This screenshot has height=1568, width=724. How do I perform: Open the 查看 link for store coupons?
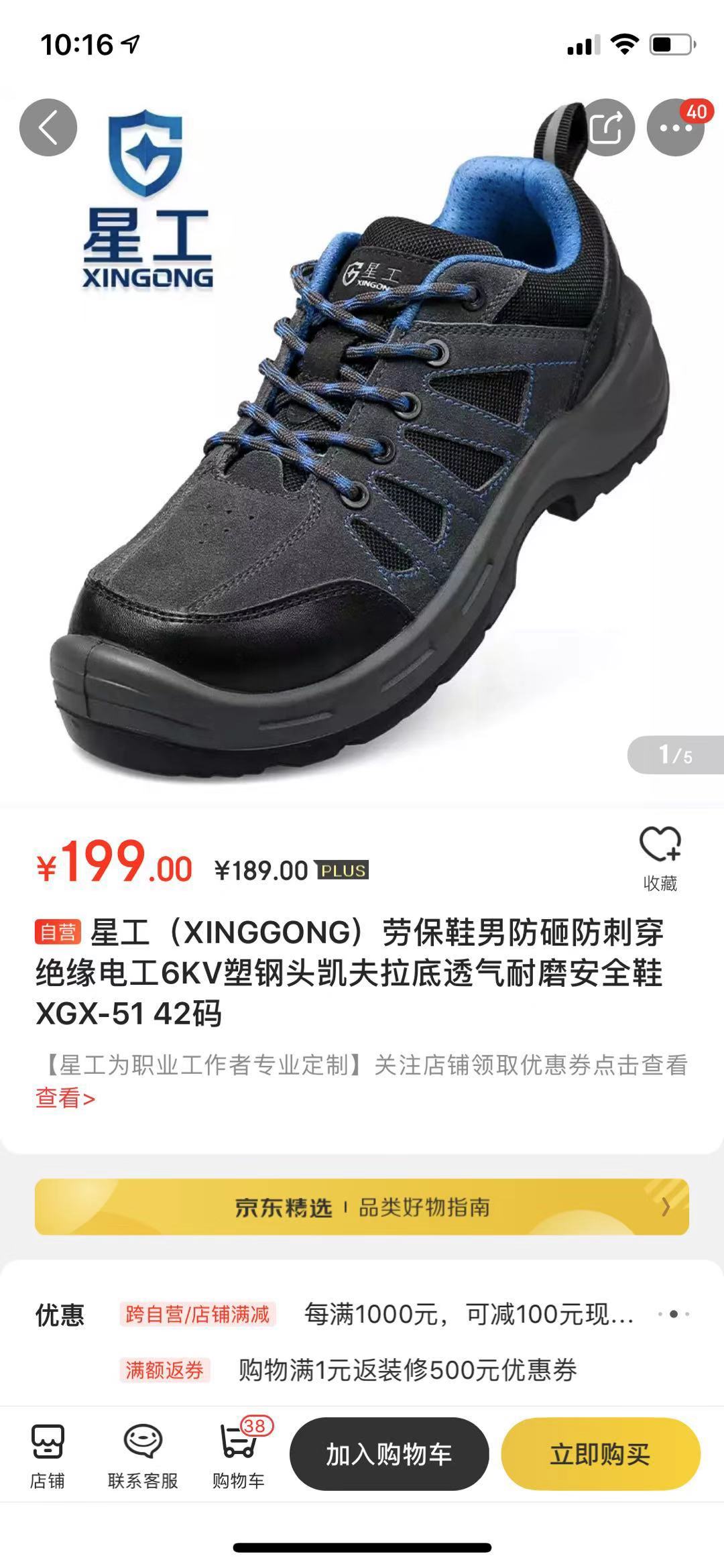point(65,1097)
